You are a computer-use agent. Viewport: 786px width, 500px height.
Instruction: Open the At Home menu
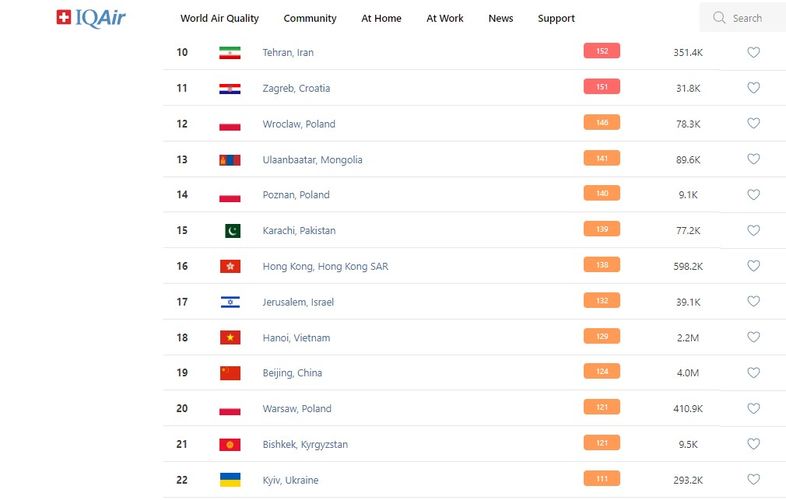click(381, 18)
